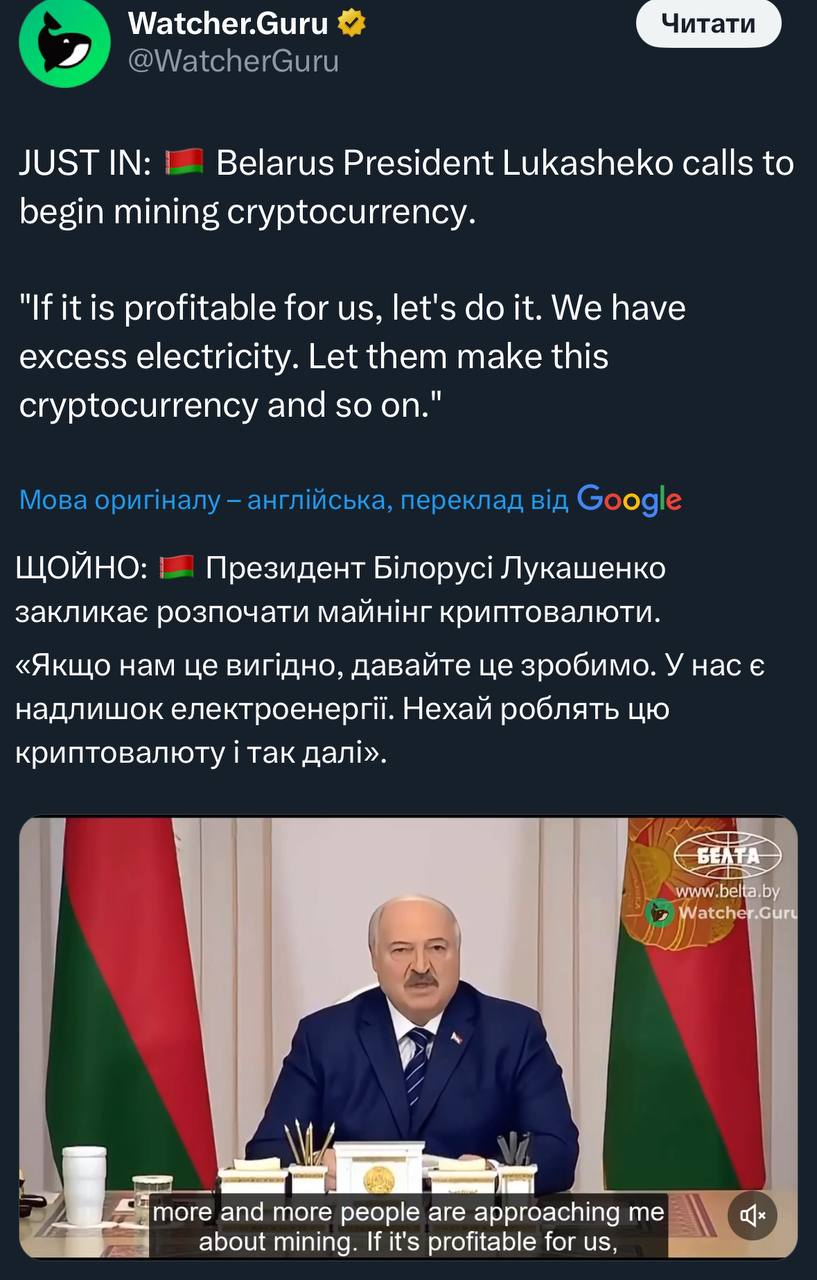
Task: Unmute the video sound
Action: coord(752,1216)
